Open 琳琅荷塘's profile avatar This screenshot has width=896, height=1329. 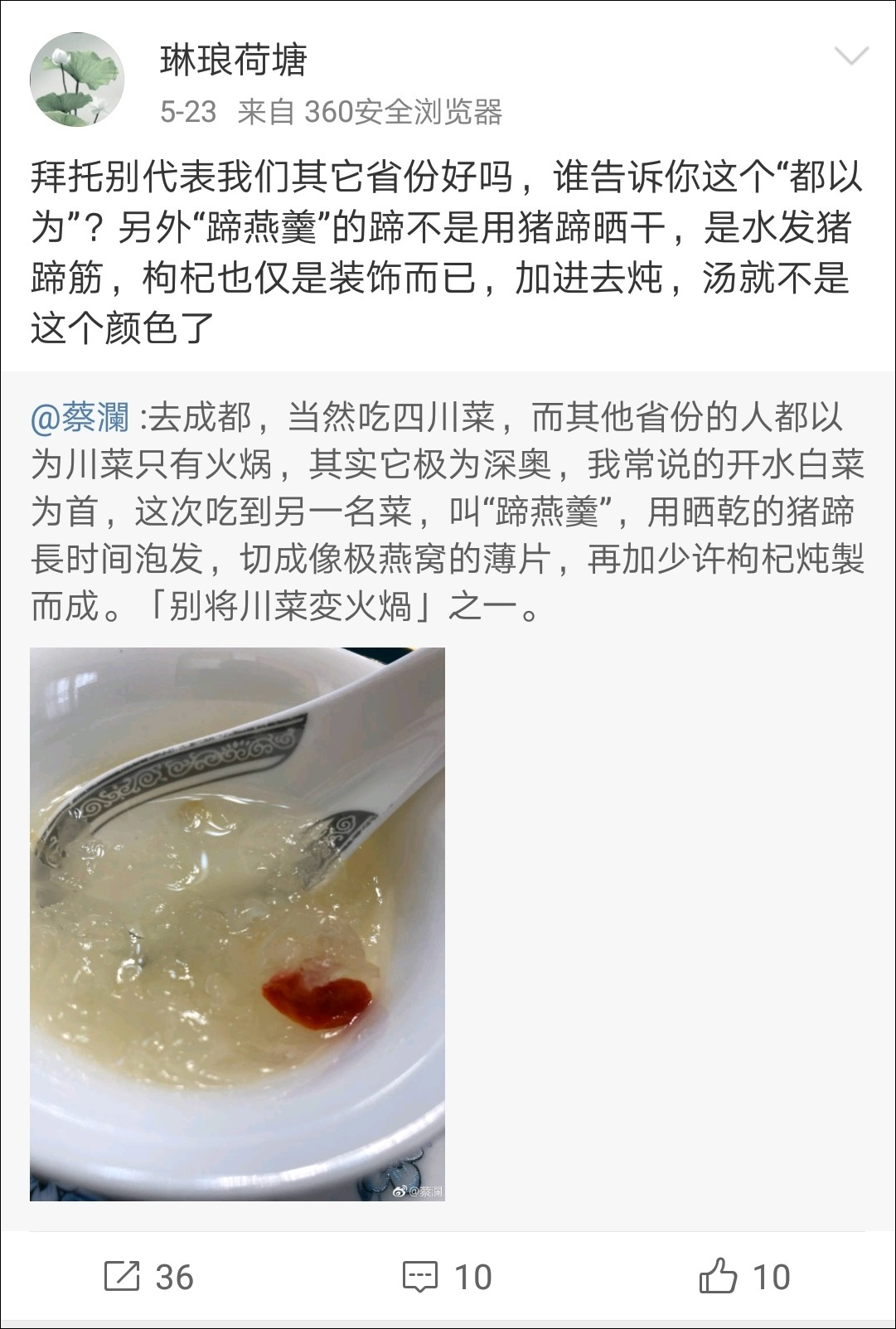point(77,80)
